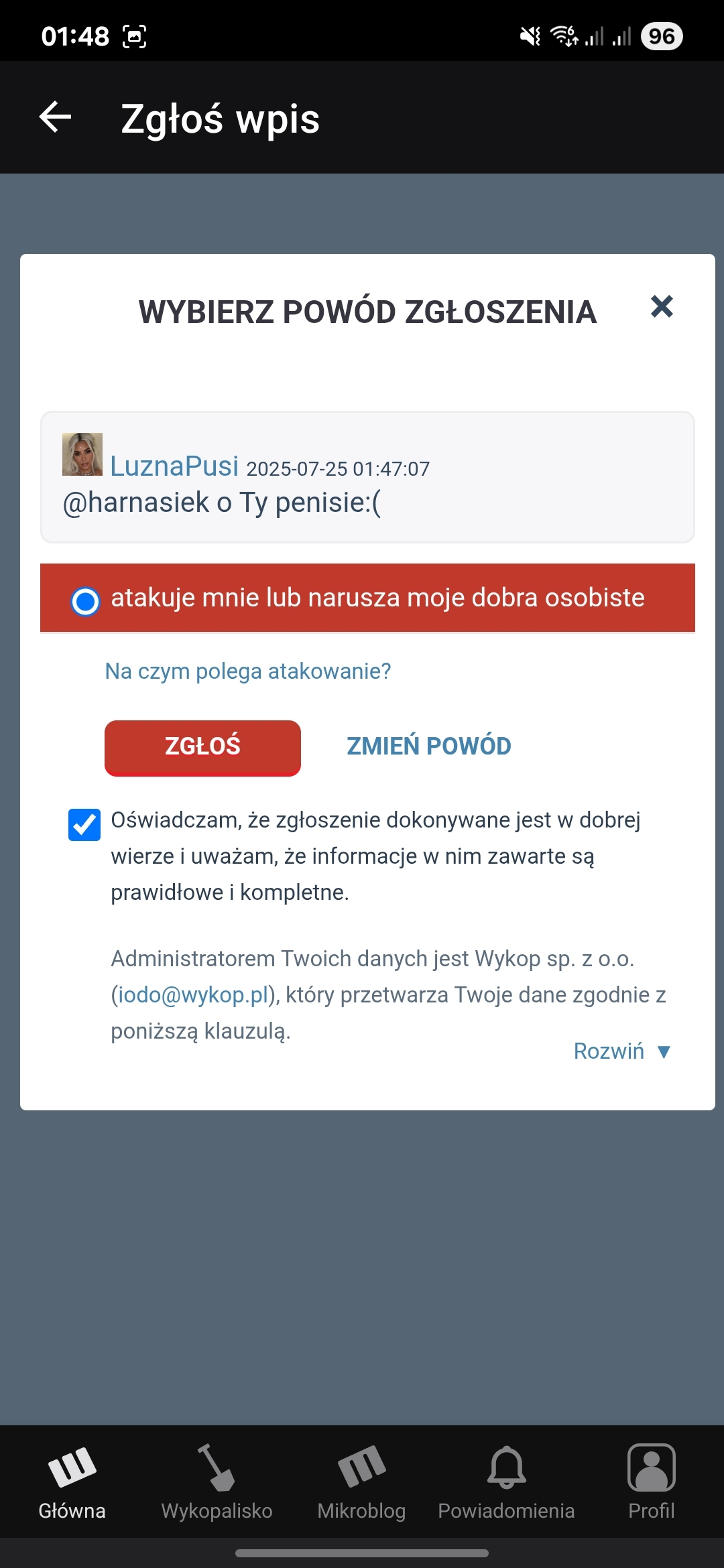724x1568 pixels.
Task: Switch to the Mikroblog tab
Action: click(361, 1481)
